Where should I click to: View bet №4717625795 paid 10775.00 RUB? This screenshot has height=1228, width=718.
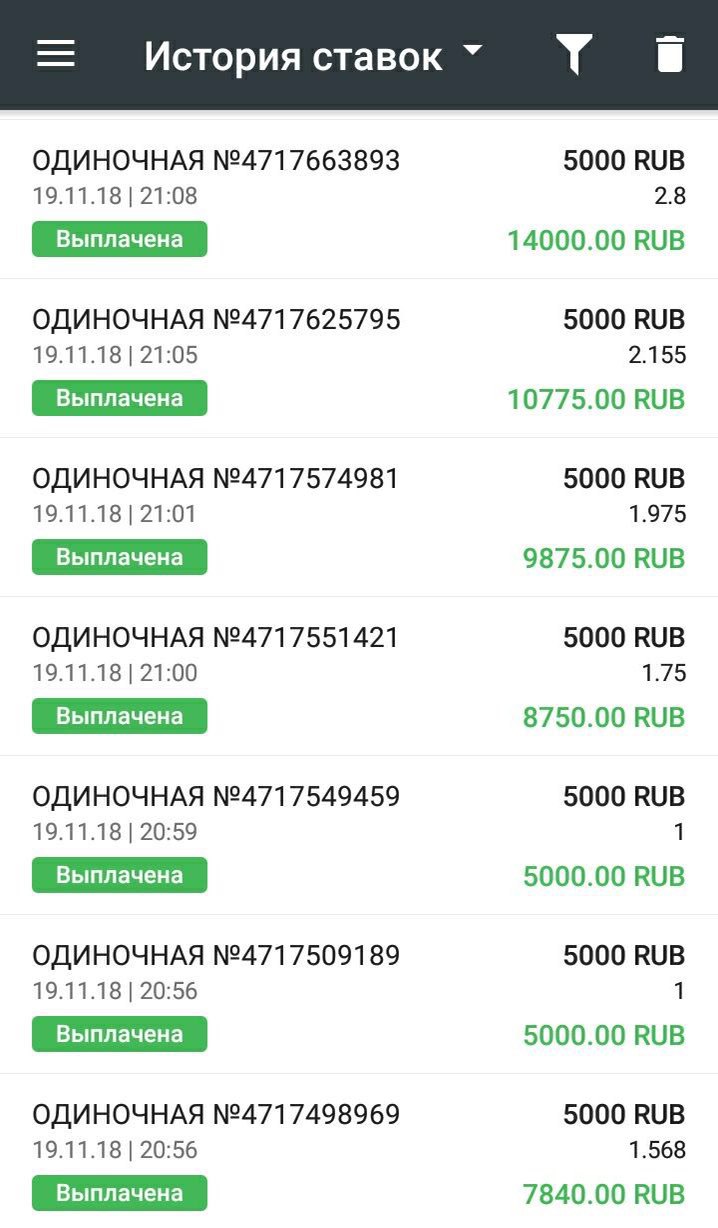tap(359, 358)
